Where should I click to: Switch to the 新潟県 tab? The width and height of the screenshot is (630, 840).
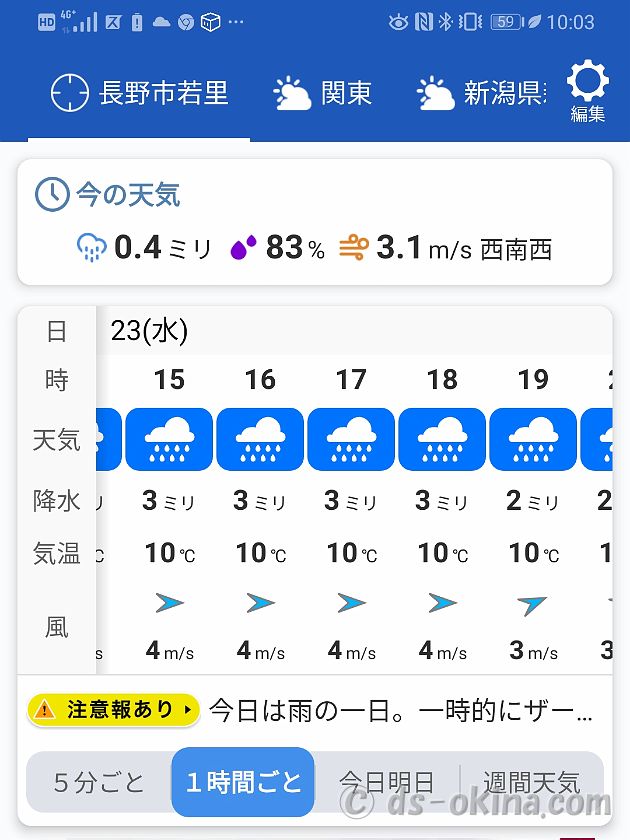coord(481,93)
